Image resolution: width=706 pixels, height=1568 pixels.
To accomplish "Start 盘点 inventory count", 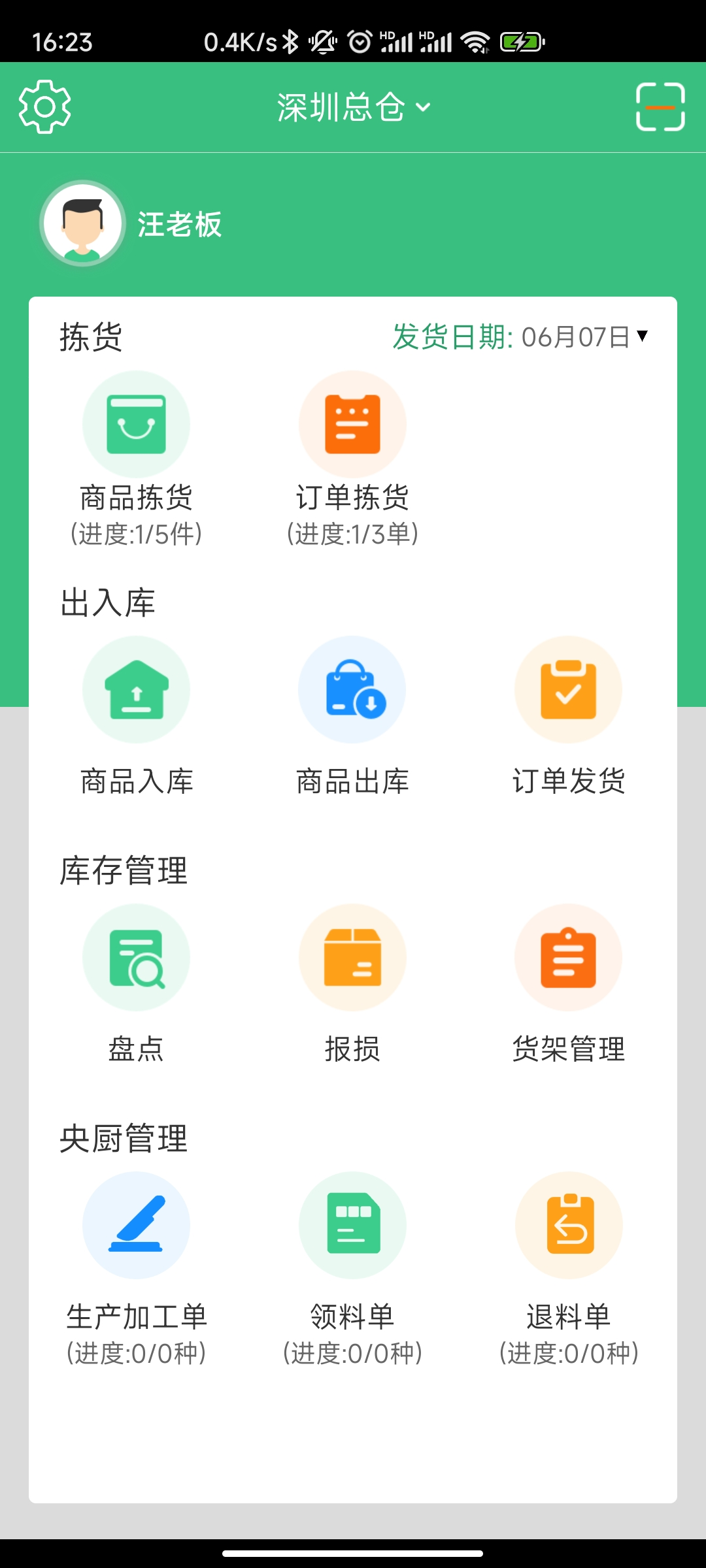I will 136,958.
